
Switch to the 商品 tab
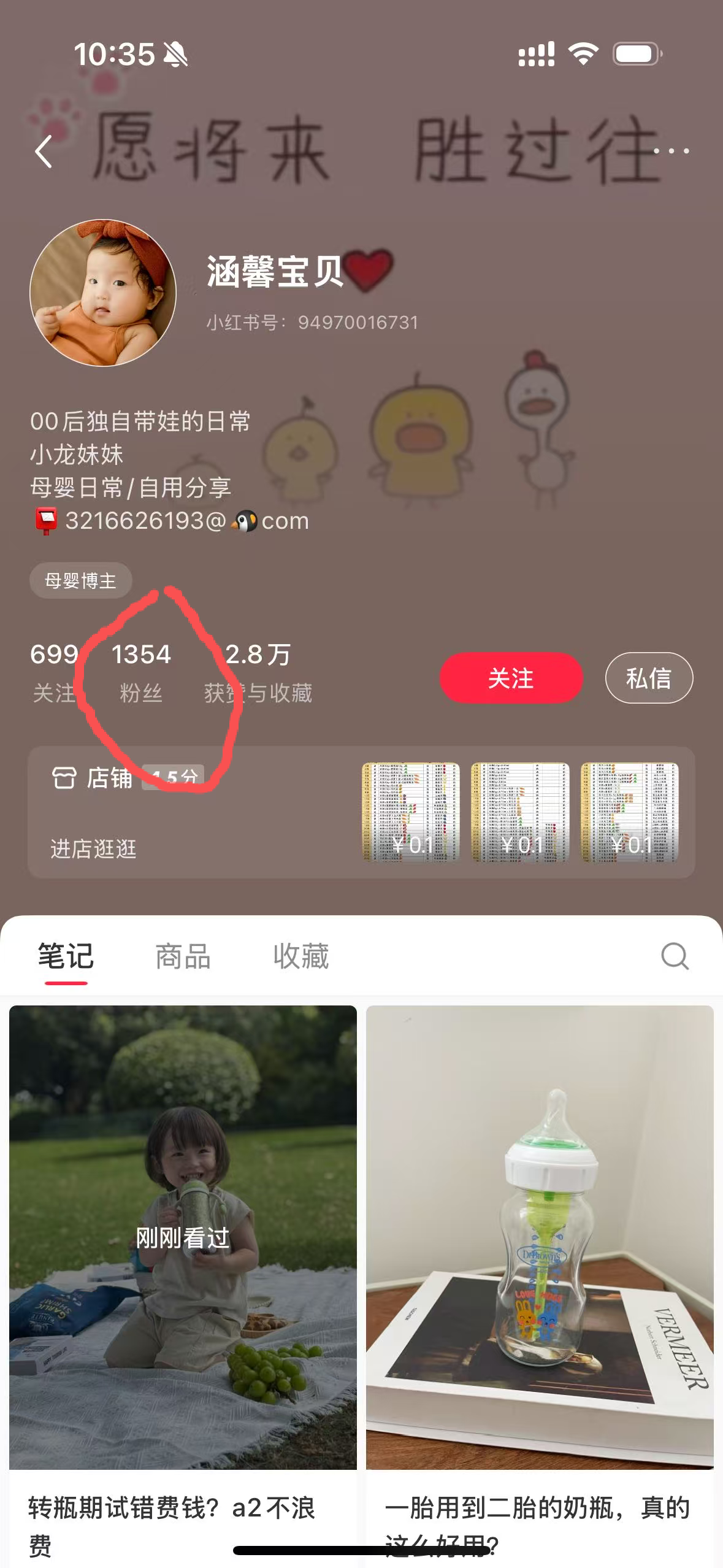183,956
